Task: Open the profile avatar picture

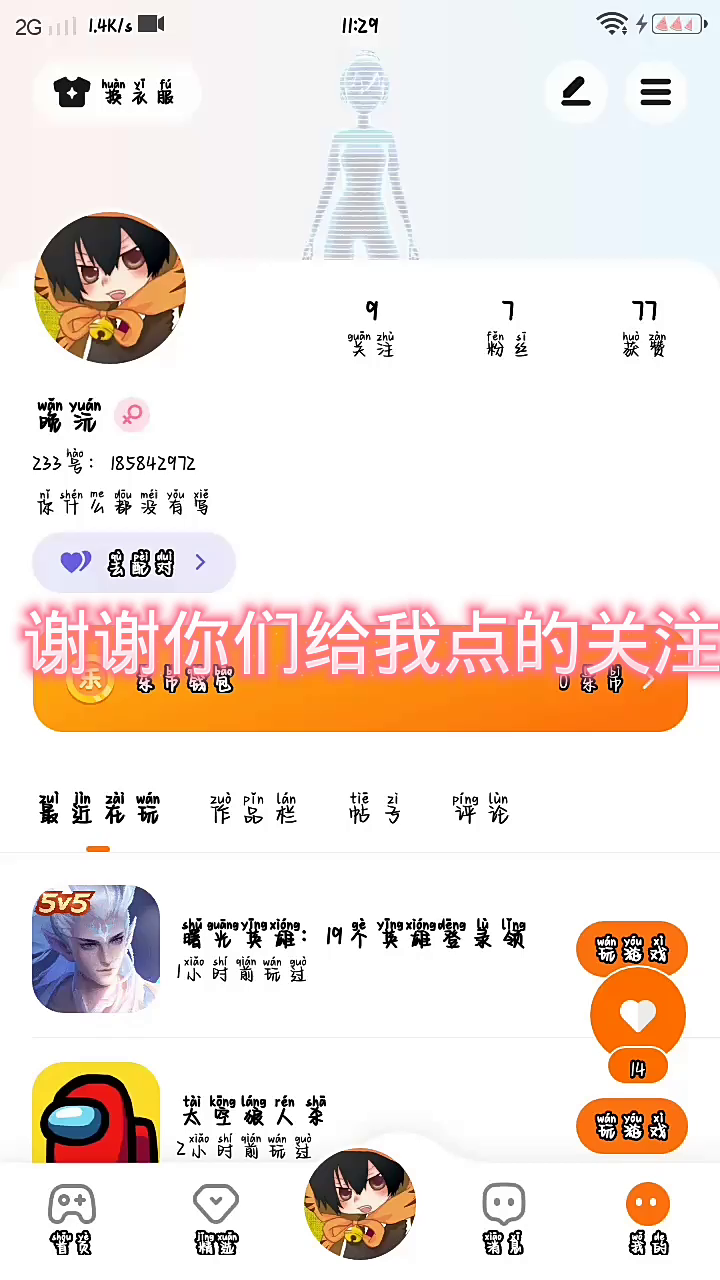Action: [110, 288]
